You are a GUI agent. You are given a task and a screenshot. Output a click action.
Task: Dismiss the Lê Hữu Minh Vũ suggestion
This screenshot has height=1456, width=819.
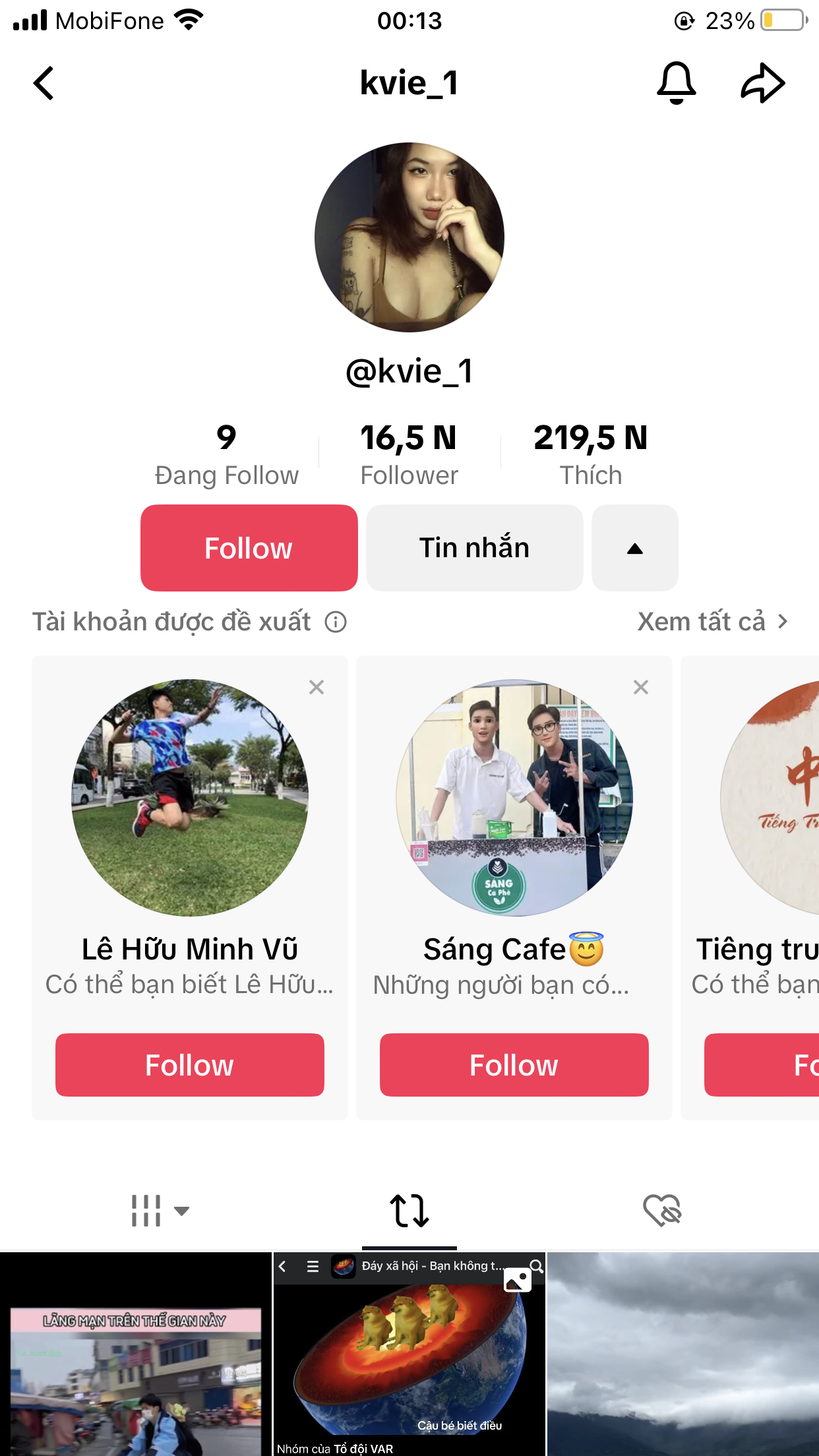[317, 687]
